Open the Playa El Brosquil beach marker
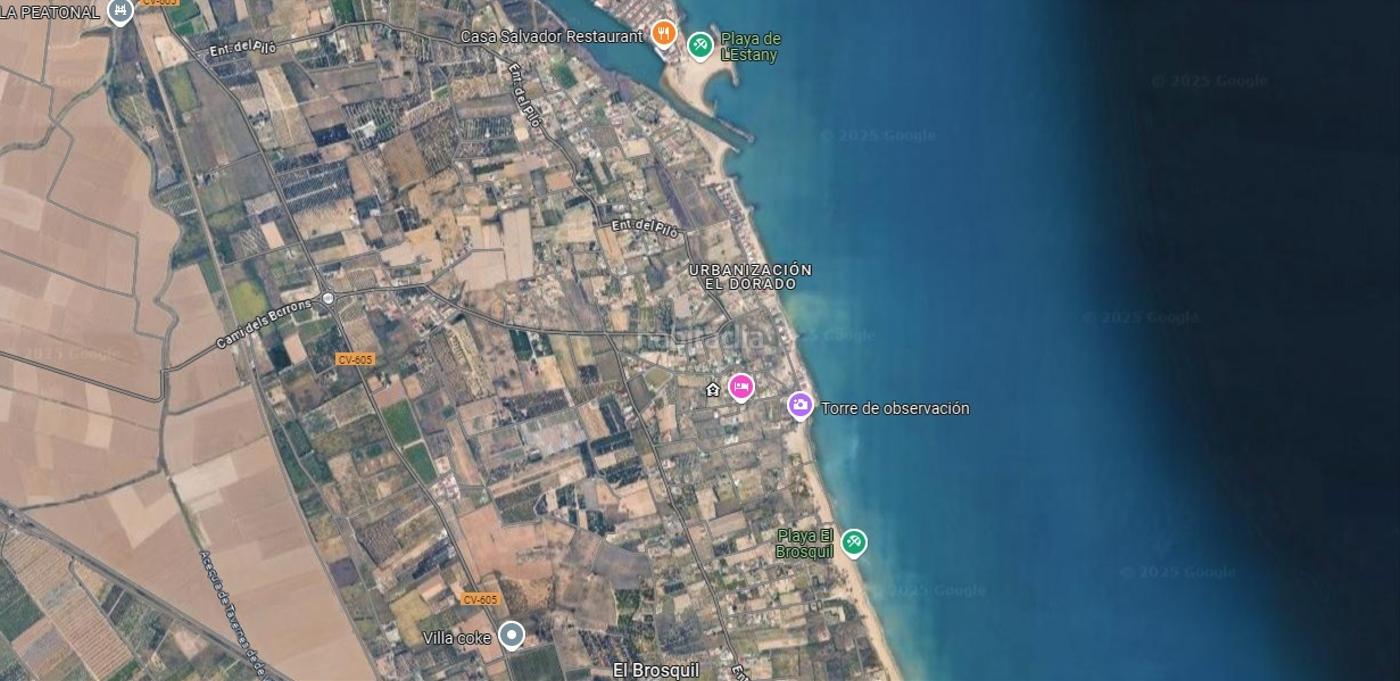1400x681 pixels. point(853,542)
